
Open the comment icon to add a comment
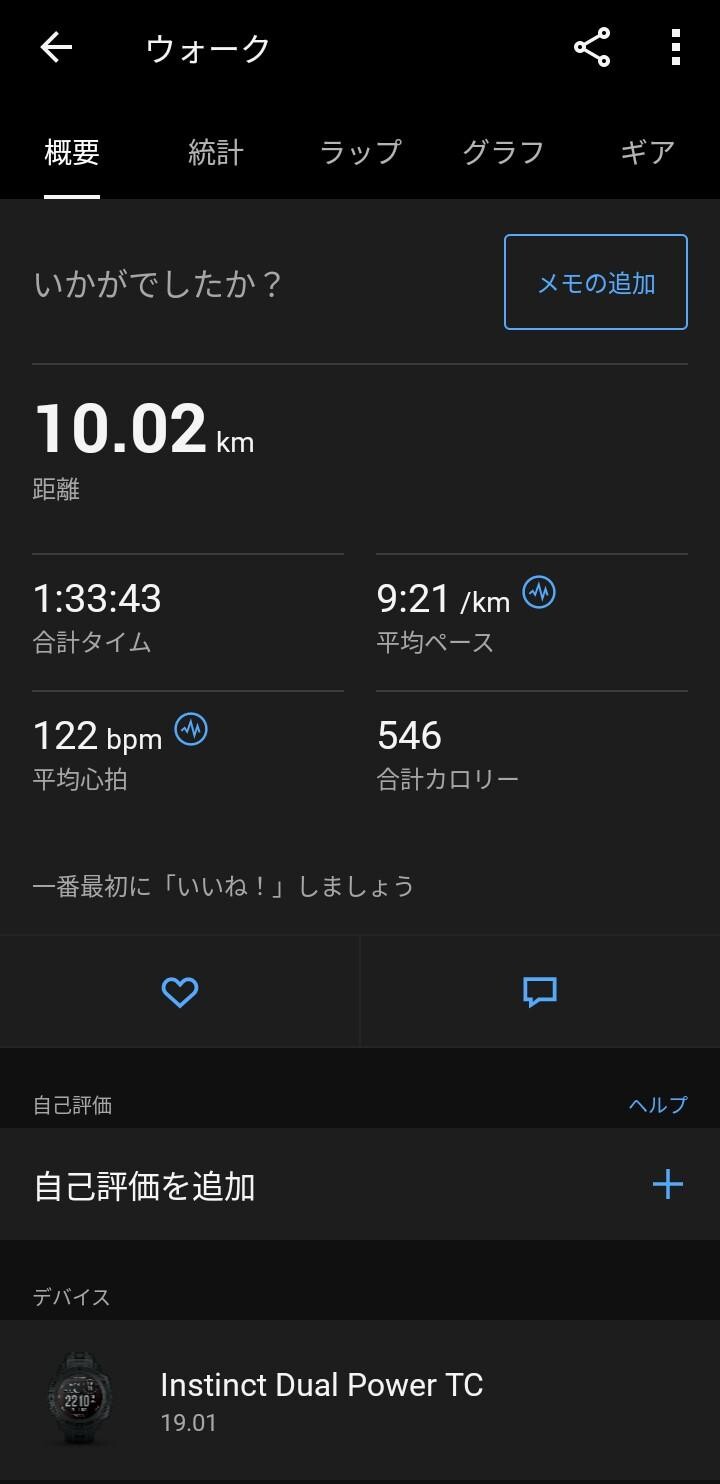[x=539, y=991]
